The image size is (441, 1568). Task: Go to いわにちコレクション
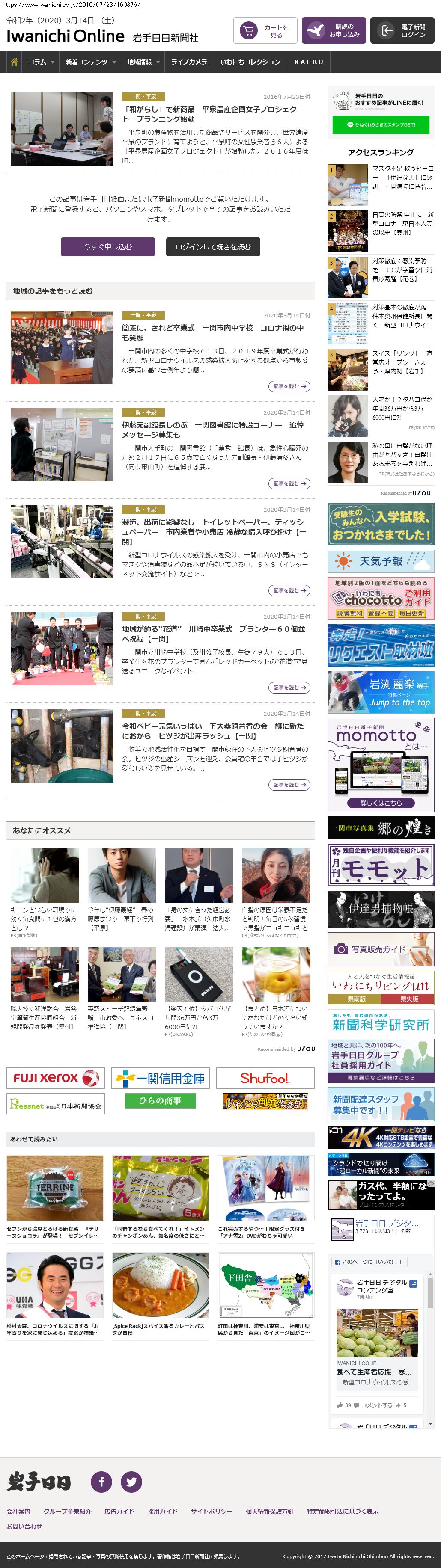pyautogui.click(x=250, y=62)
